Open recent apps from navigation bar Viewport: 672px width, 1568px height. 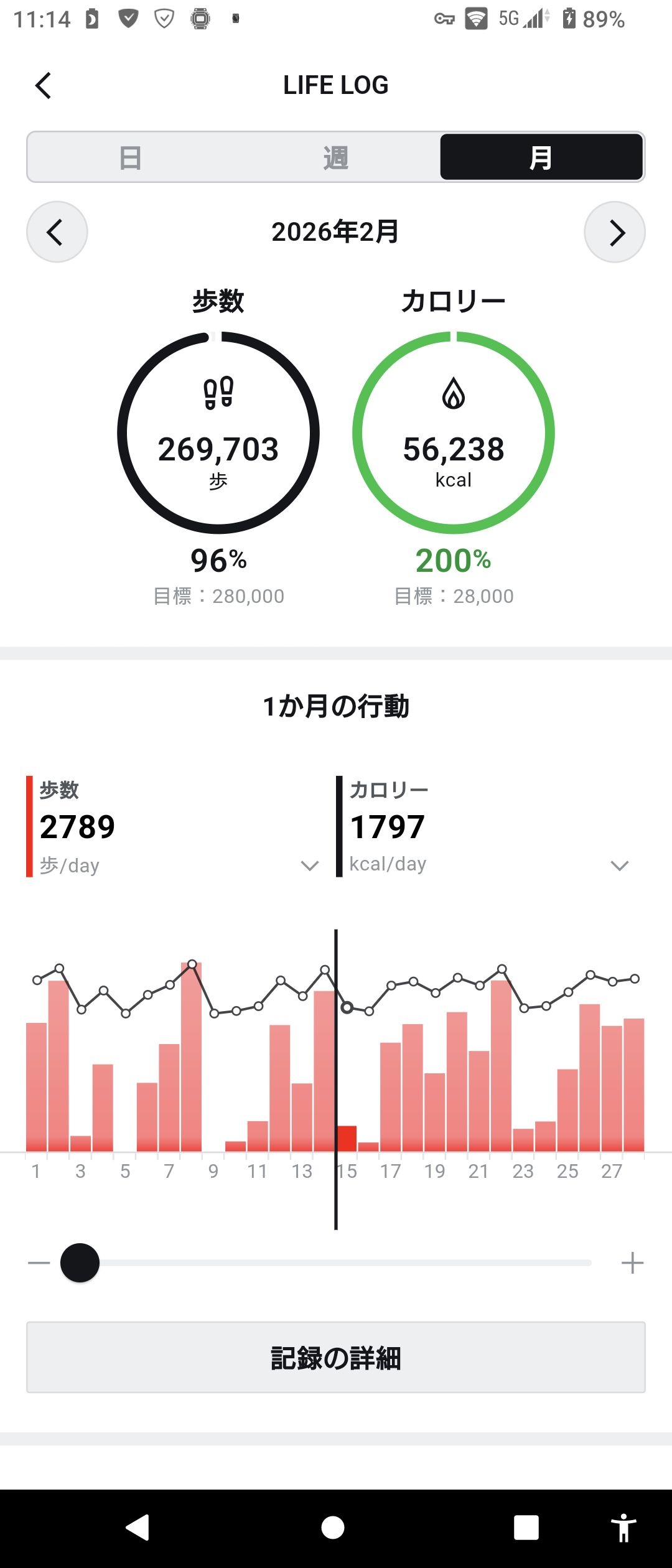click(x=526, y=1528)
